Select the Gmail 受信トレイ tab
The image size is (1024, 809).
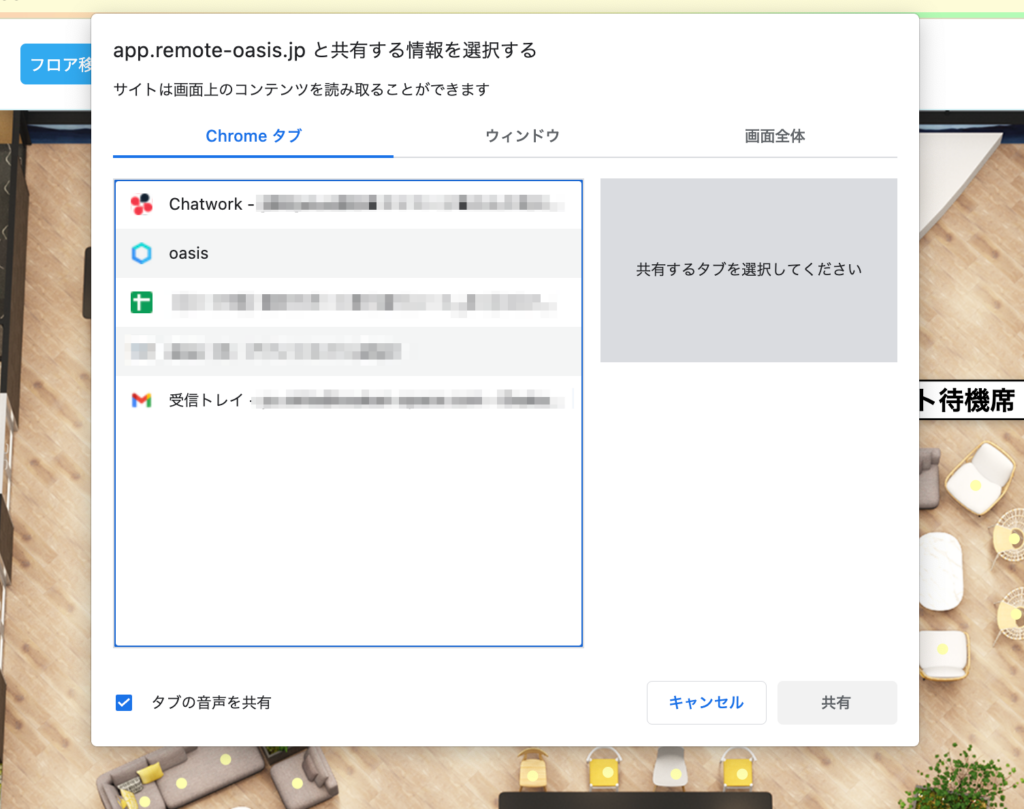(348, 400)
